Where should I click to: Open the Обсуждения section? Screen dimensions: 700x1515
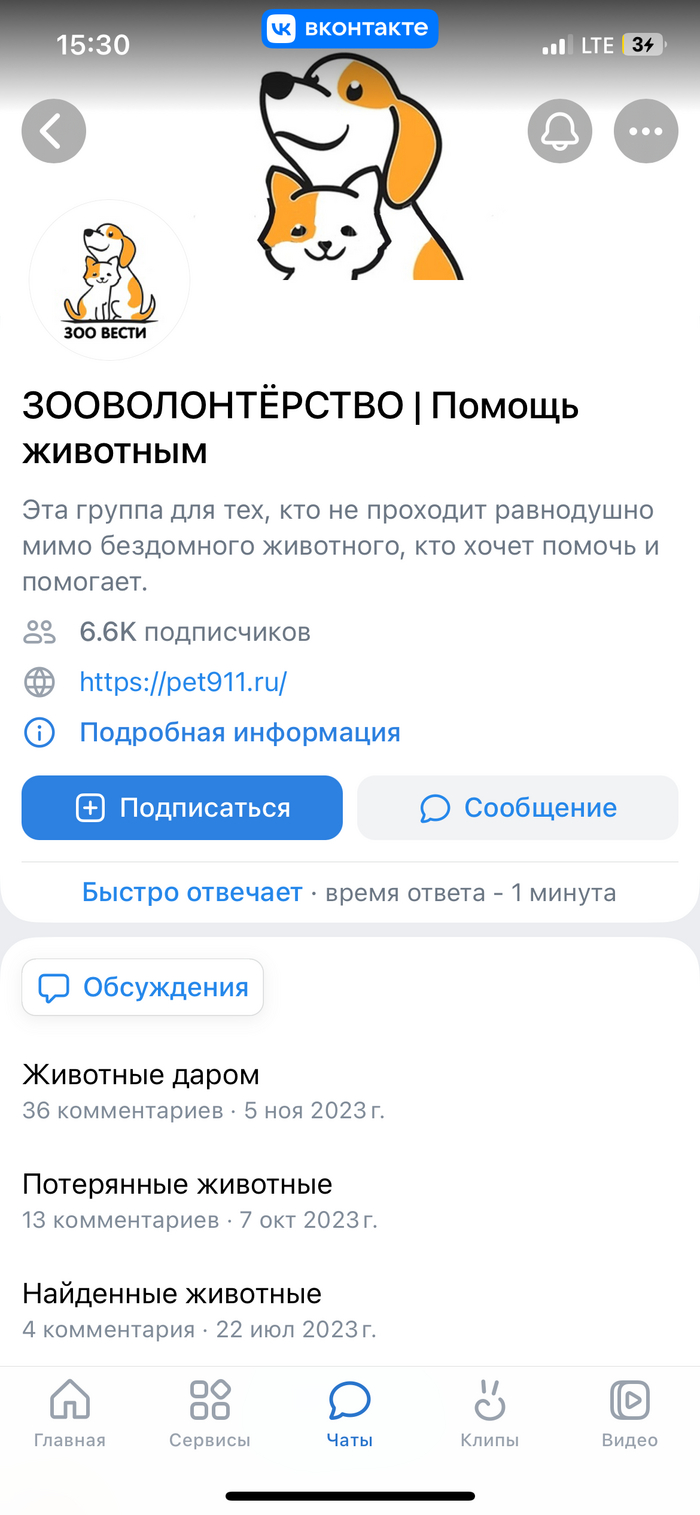pyautogui.click(x=143, y=988)
